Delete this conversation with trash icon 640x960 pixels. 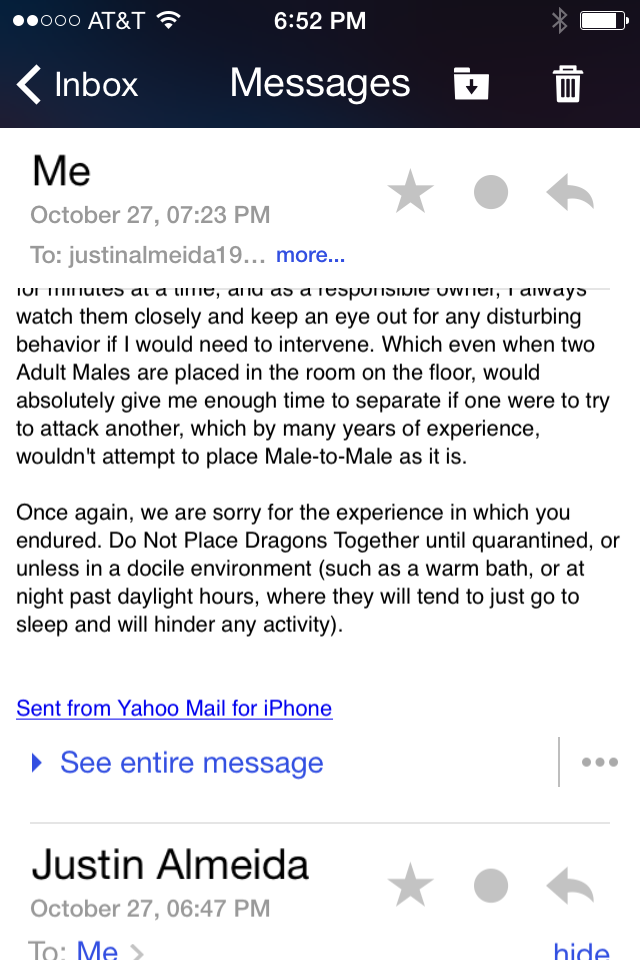tap(568, 84)
